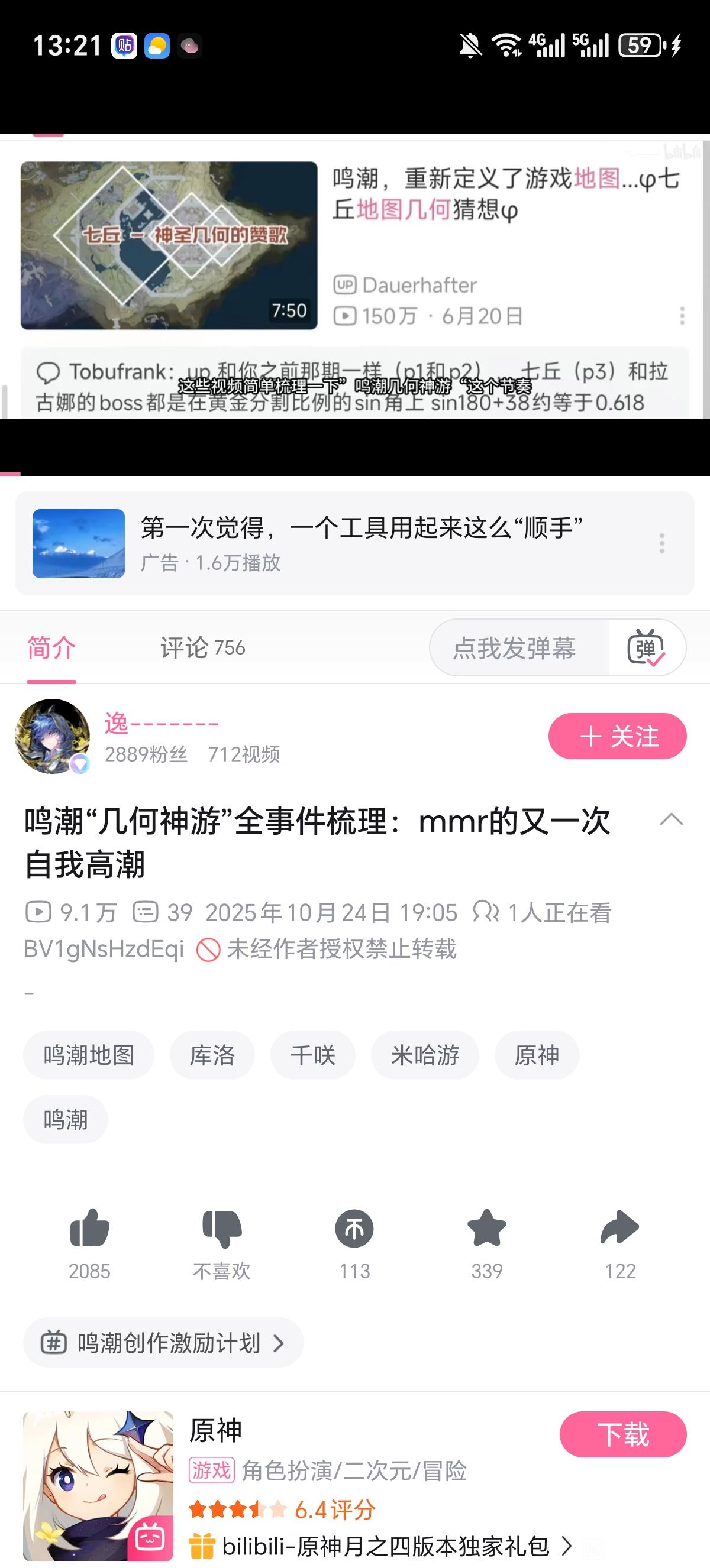
Task: Download the 原神 game
Action: [622, 1435]
